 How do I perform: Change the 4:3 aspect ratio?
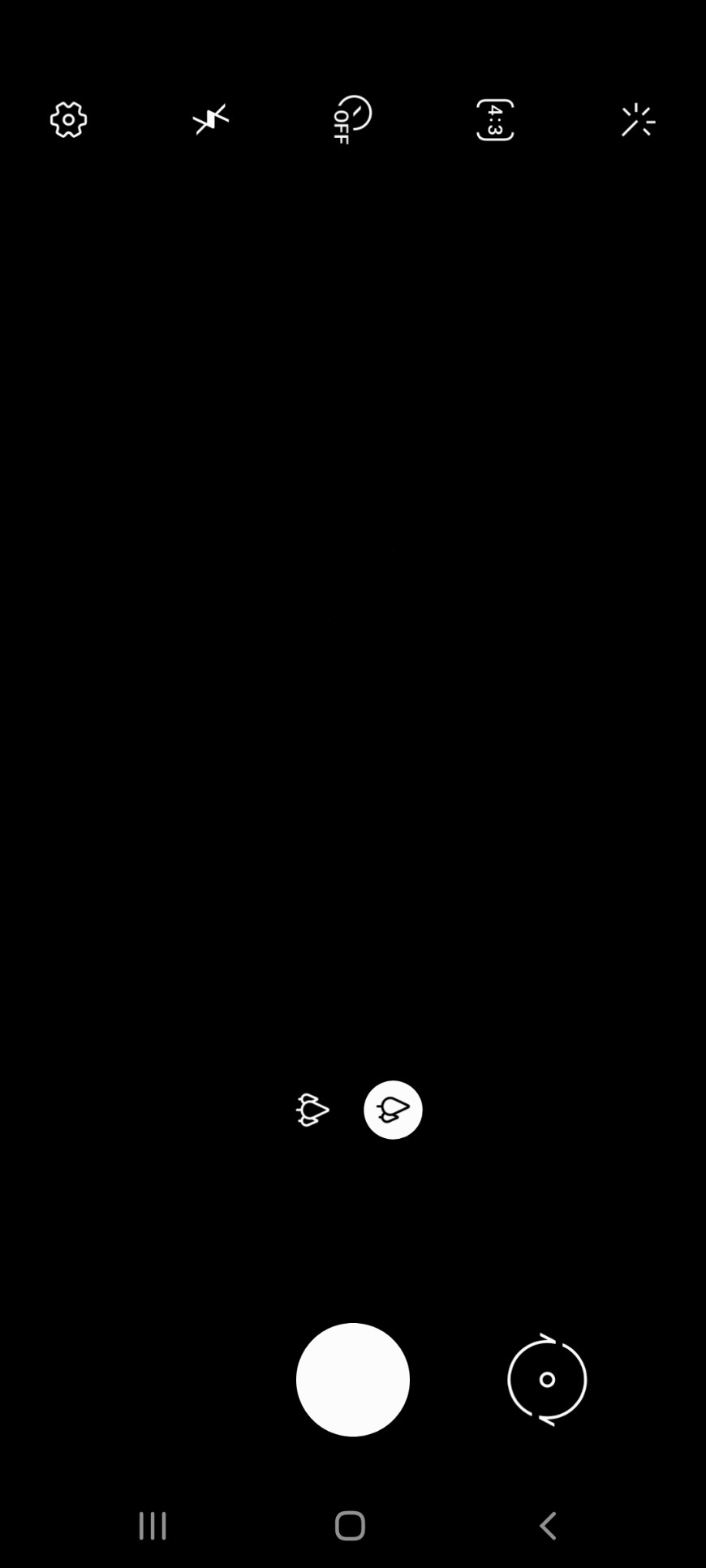495,120
